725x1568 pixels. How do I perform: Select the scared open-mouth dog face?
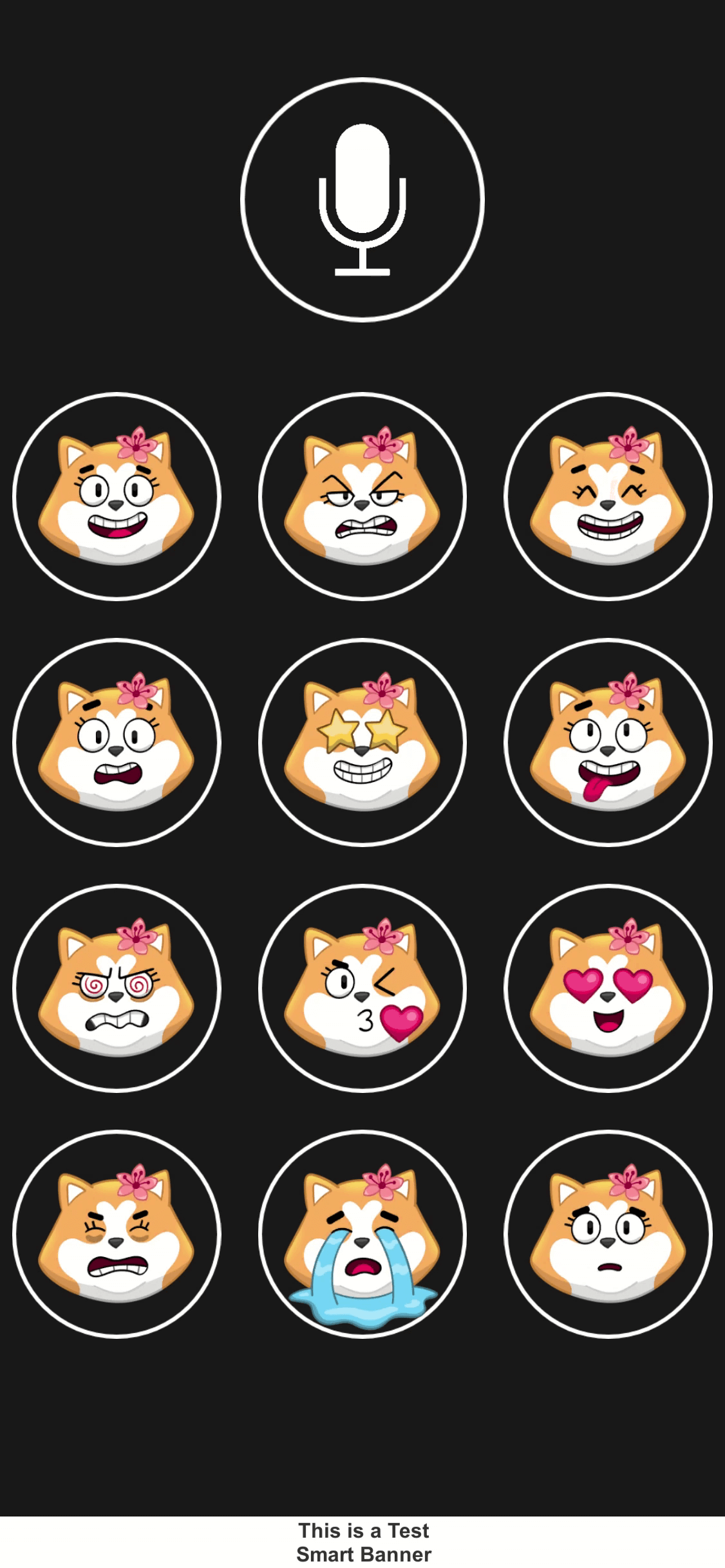tap(117, 742)
